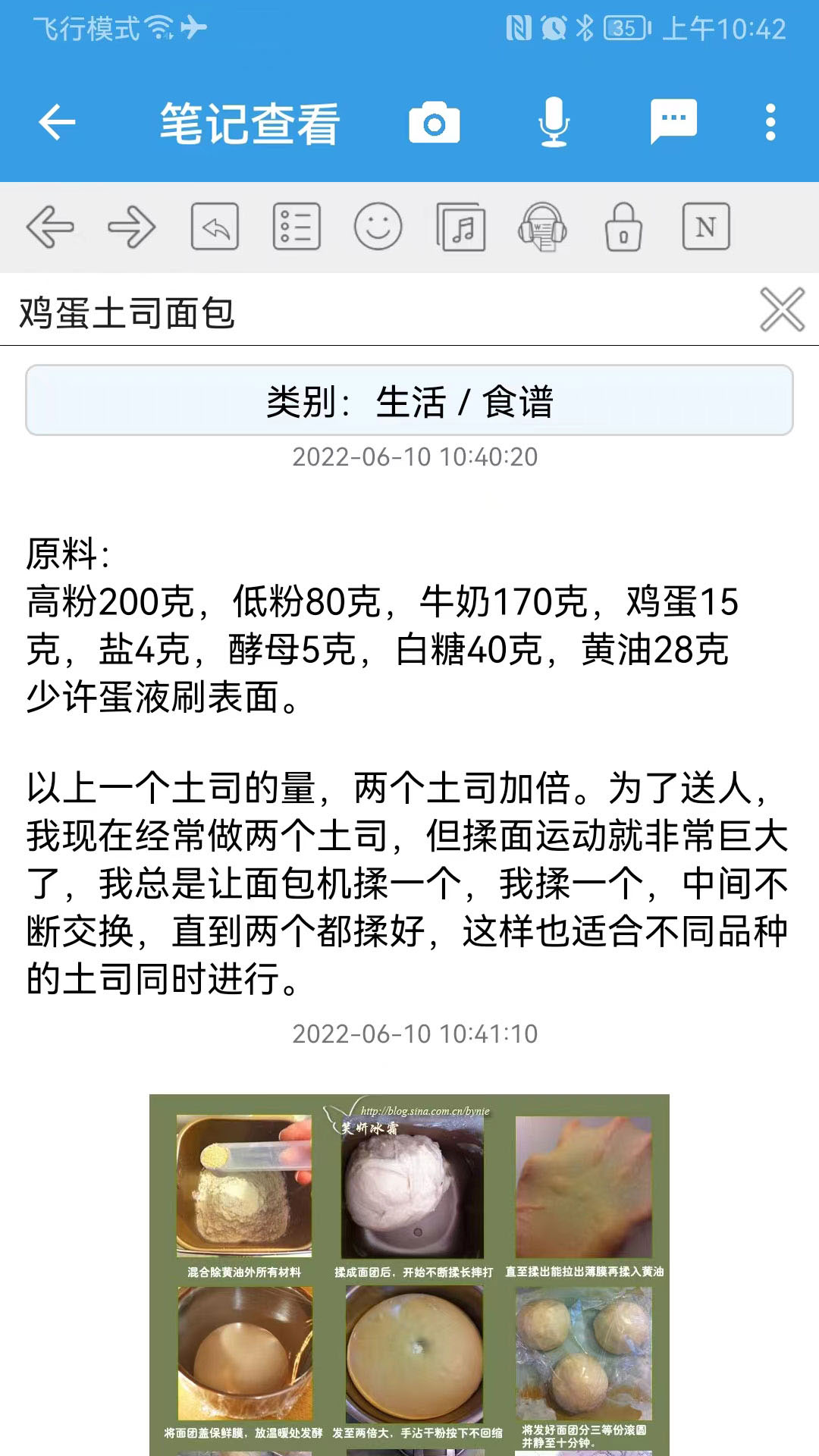Tap the reply-style share icon
819x1456 pixels.
click(x=215, y=227)
